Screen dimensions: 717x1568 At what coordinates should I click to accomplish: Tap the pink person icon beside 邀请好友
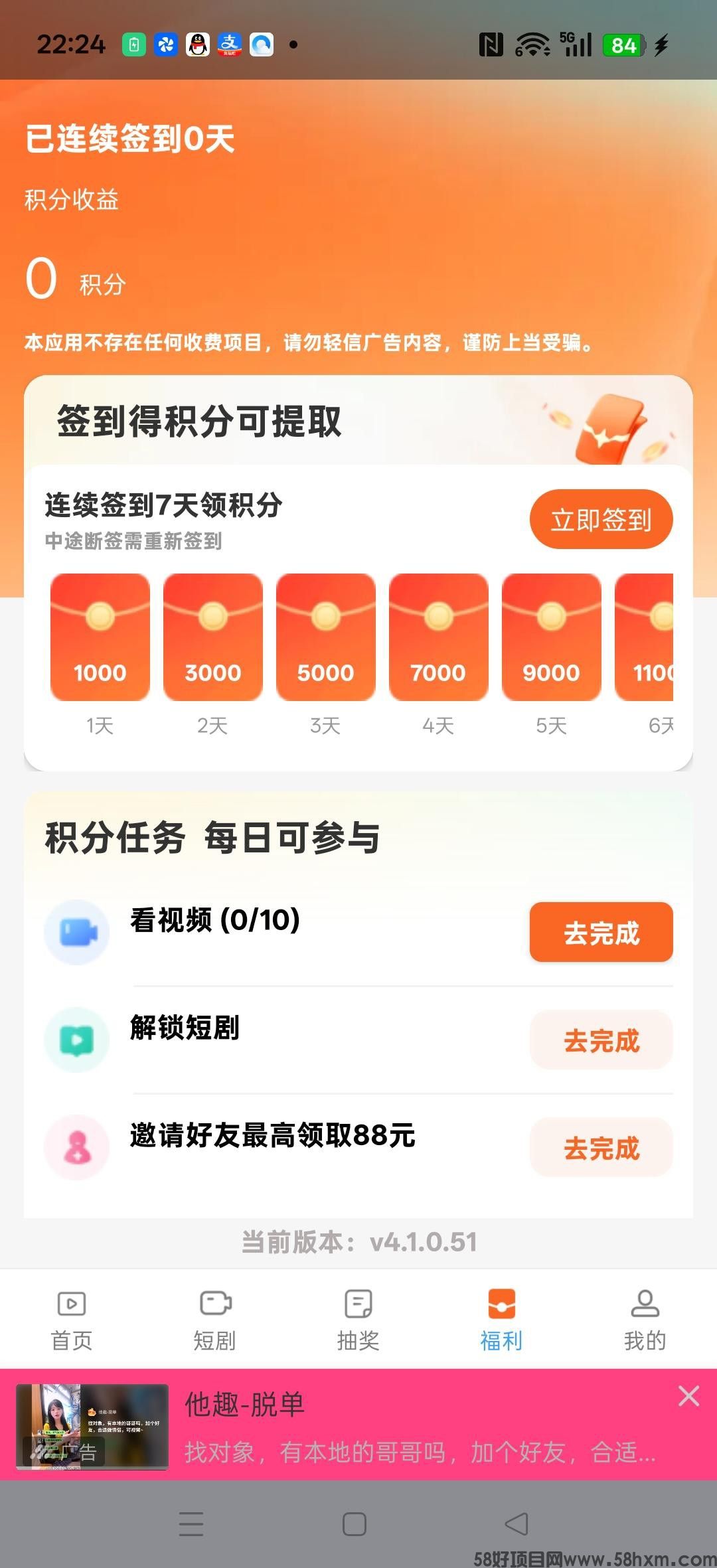point(77,1147)
